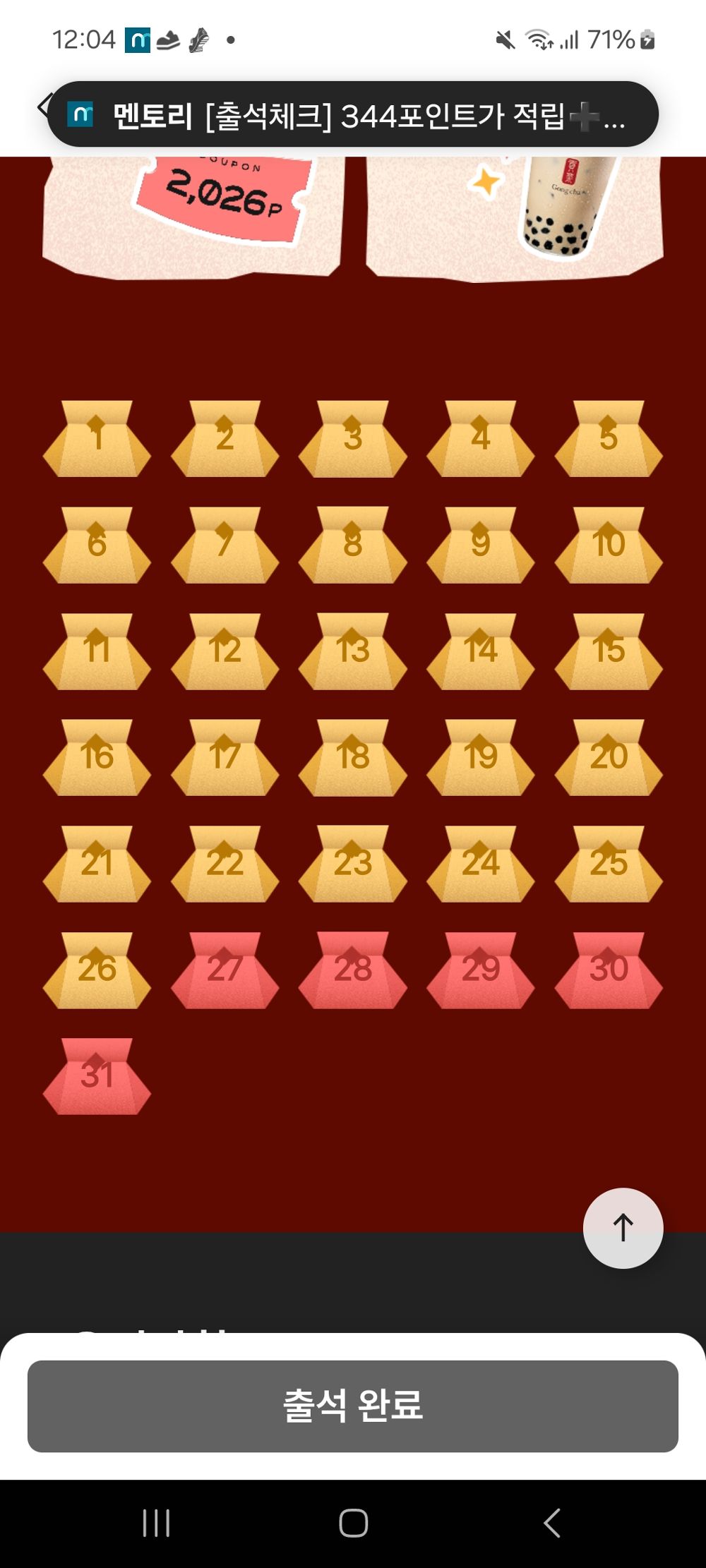706x1568 pixels.
Task: Select the day 10 lucky pouch
Action: click(x=609, y=546)
